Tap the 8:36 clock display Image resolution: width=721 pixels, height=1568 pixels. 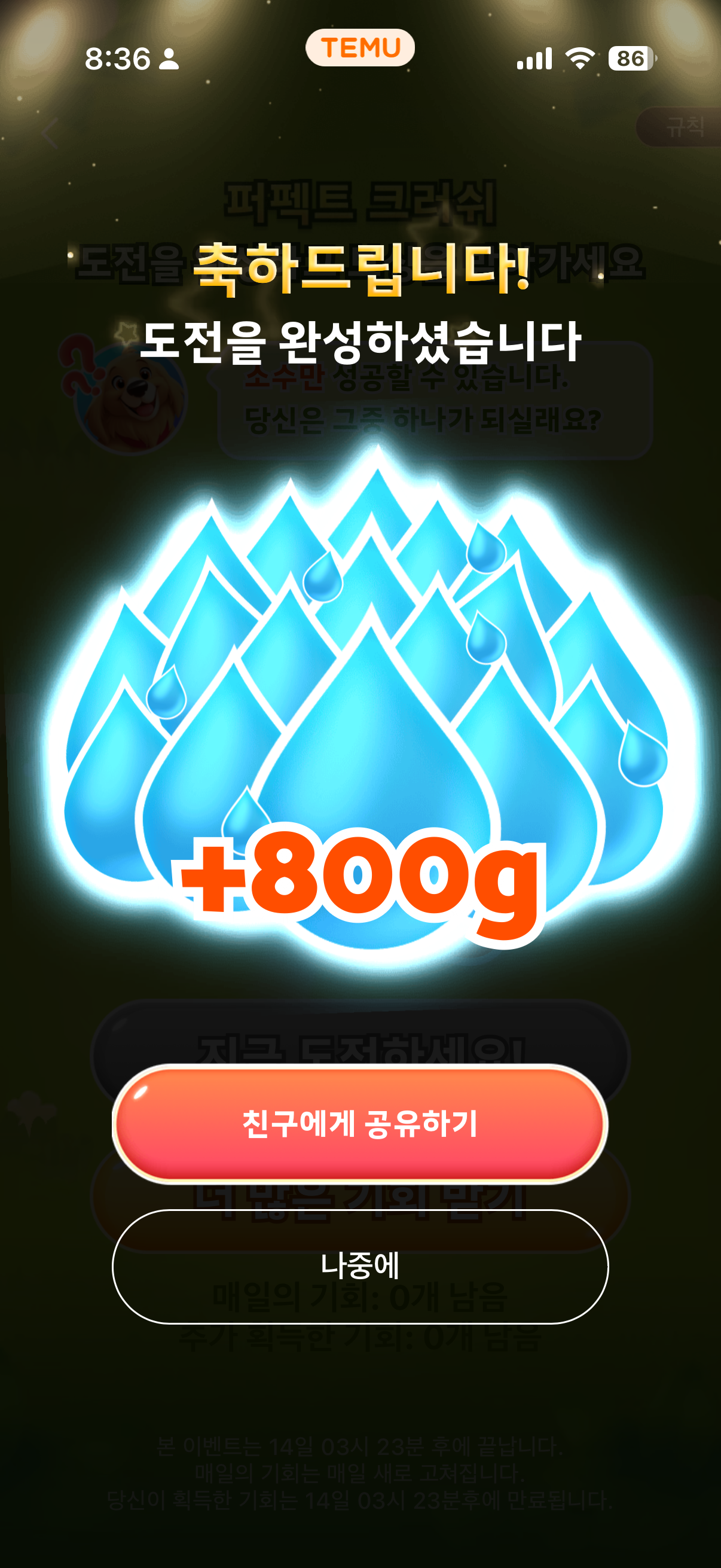coord(119,59)
